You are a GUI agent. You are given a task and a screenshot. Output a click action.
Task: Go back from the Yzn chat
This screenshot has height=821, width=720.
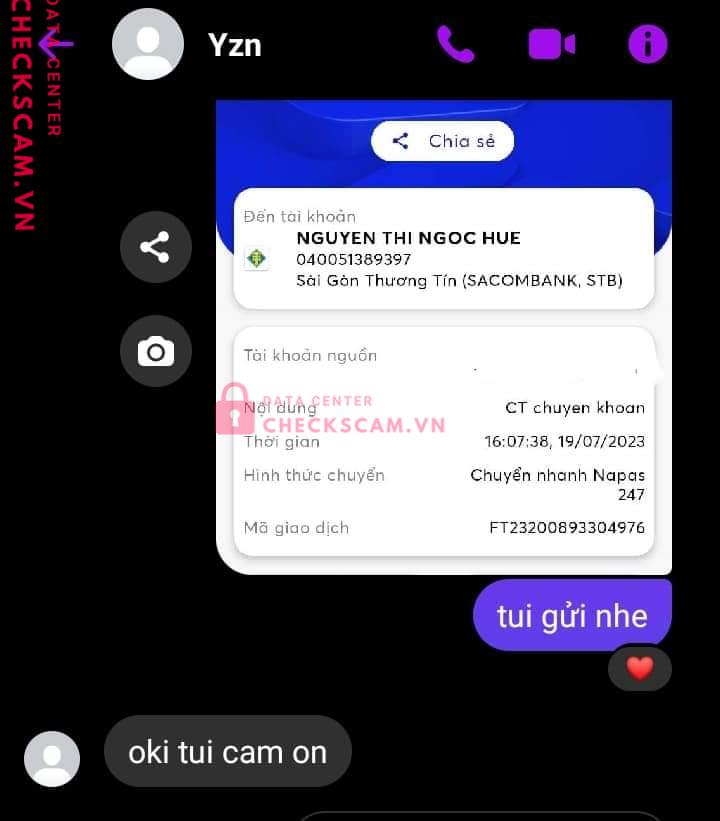(x=55, y=44)
